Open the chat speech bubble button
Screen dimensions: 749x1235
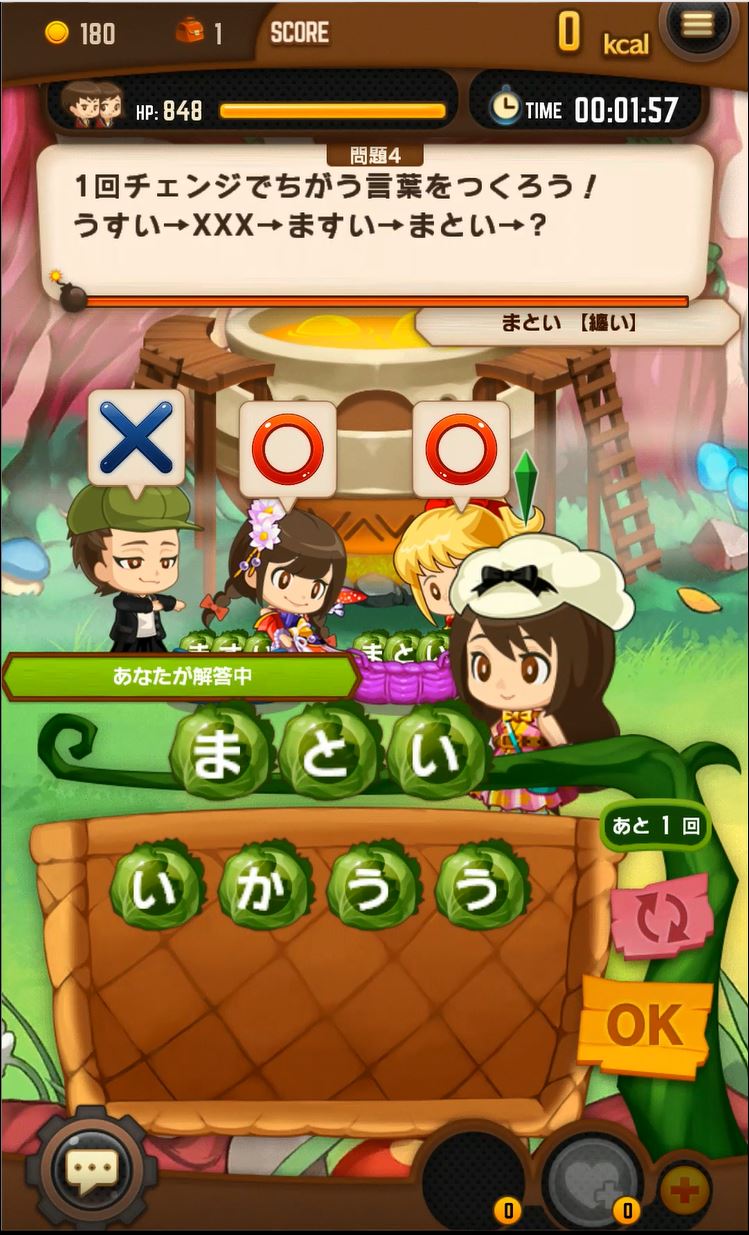[92, 1168]
